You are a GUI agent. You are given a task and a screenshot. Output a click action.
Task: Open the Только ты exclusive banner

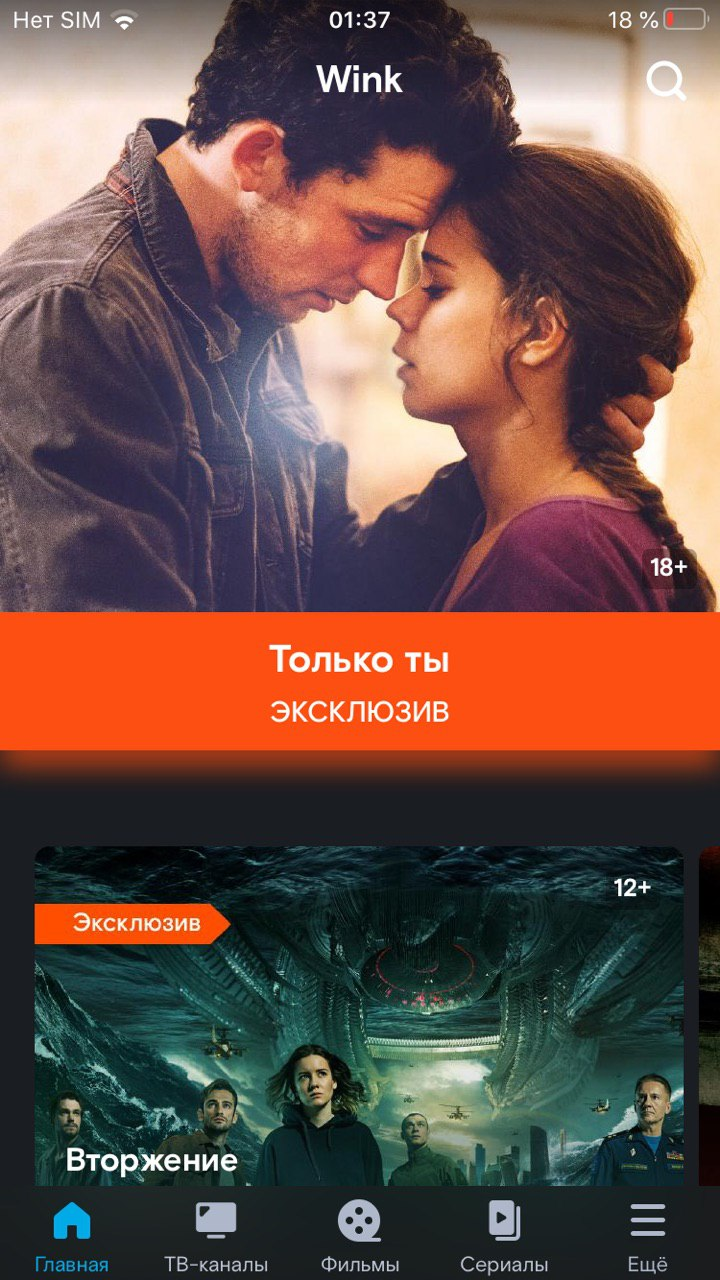point(360,682)
